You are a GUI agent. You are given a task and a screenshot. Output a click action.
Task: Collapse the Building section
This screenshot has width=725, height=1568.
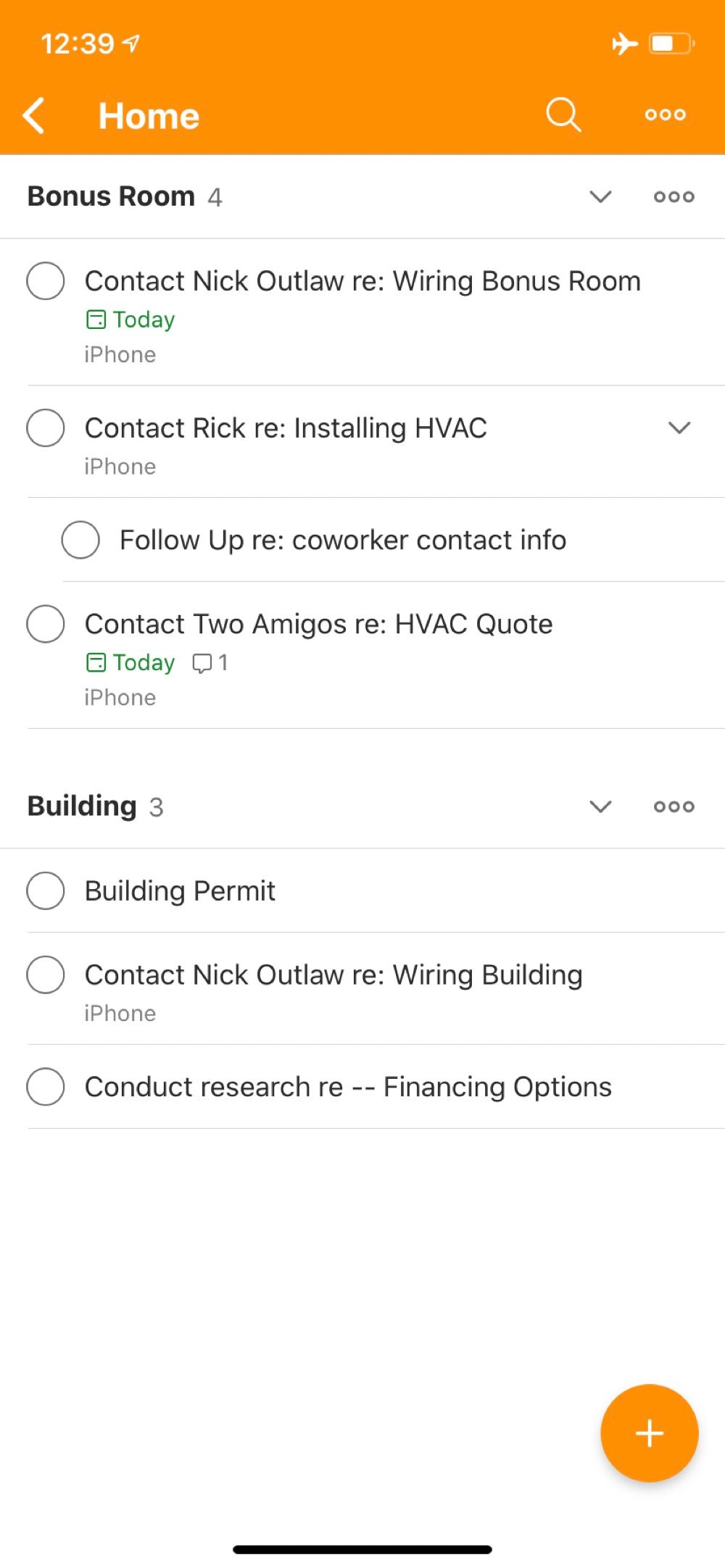tap(600, 806)
